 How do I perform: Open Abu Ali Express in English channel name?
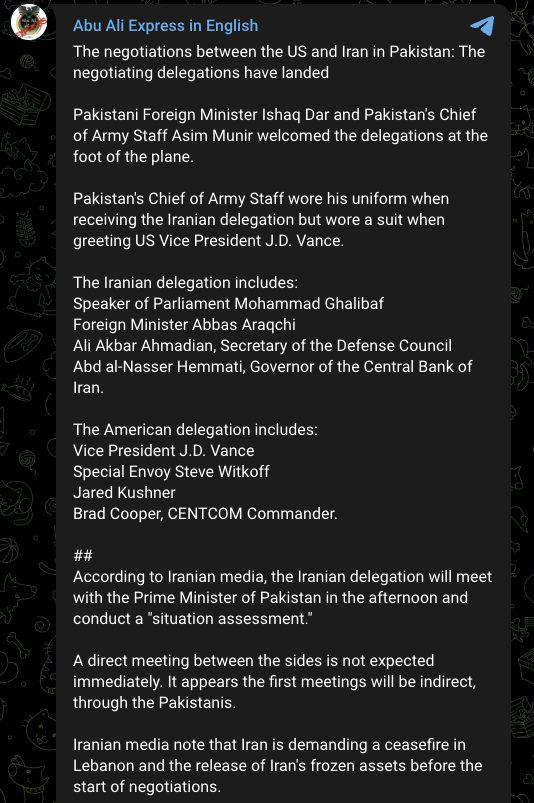coord(165,26)
